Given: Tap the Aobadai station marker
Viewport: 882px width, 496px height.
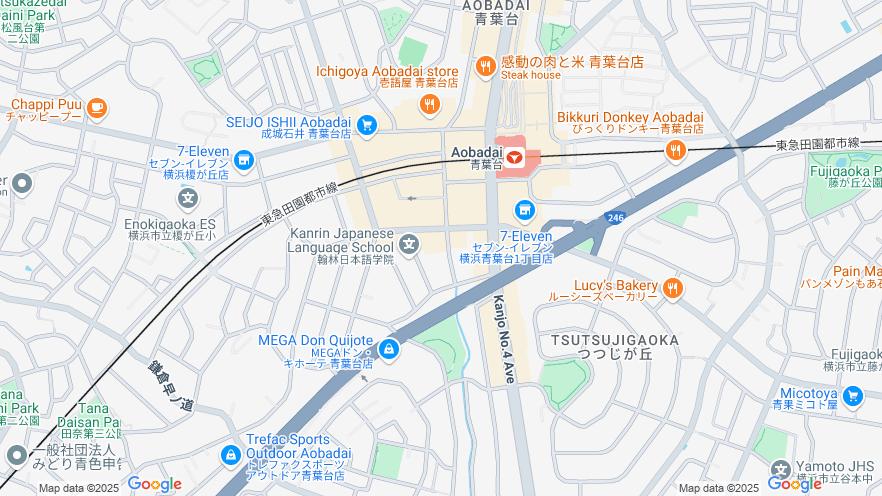Looking at the screenshot, I should (x=516, y=158).
